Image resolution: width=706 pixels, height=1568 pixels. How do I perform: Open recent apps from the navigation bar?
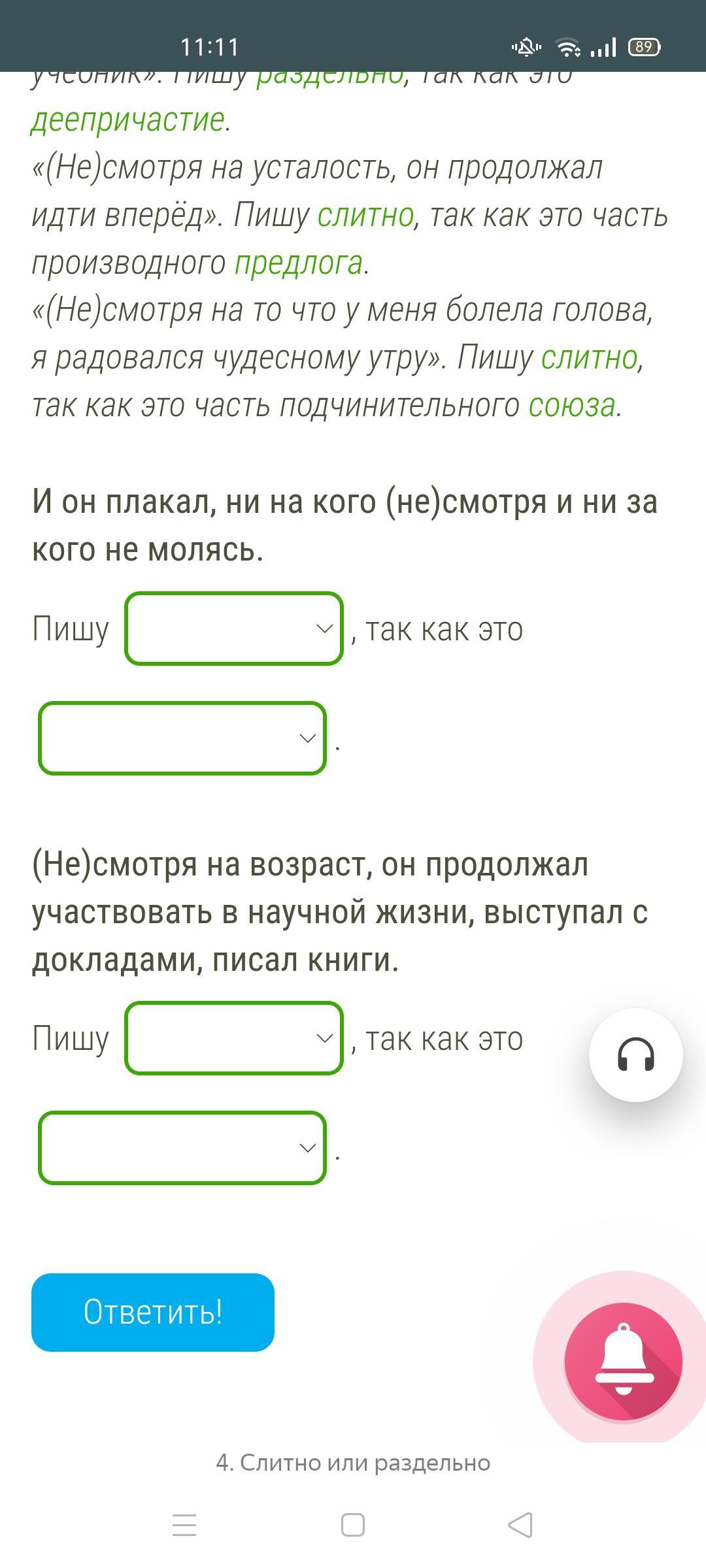(x=184, y=1525)
